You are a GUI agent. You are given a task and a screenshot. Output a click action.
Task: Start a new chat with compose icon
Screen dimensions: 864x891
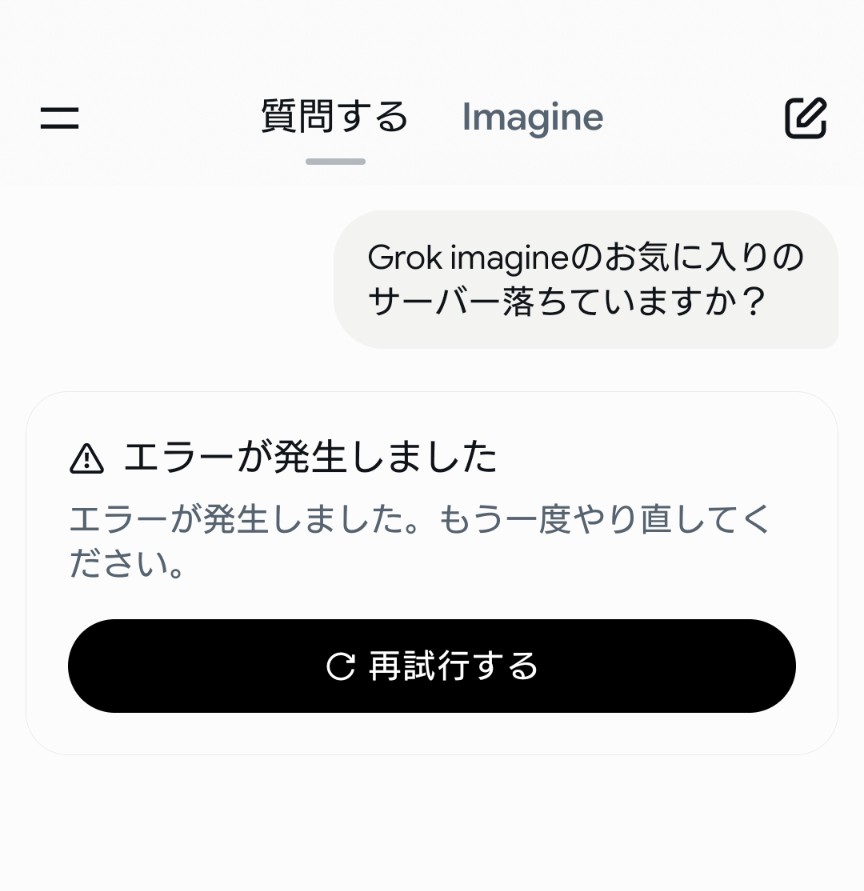click(805, 118)
